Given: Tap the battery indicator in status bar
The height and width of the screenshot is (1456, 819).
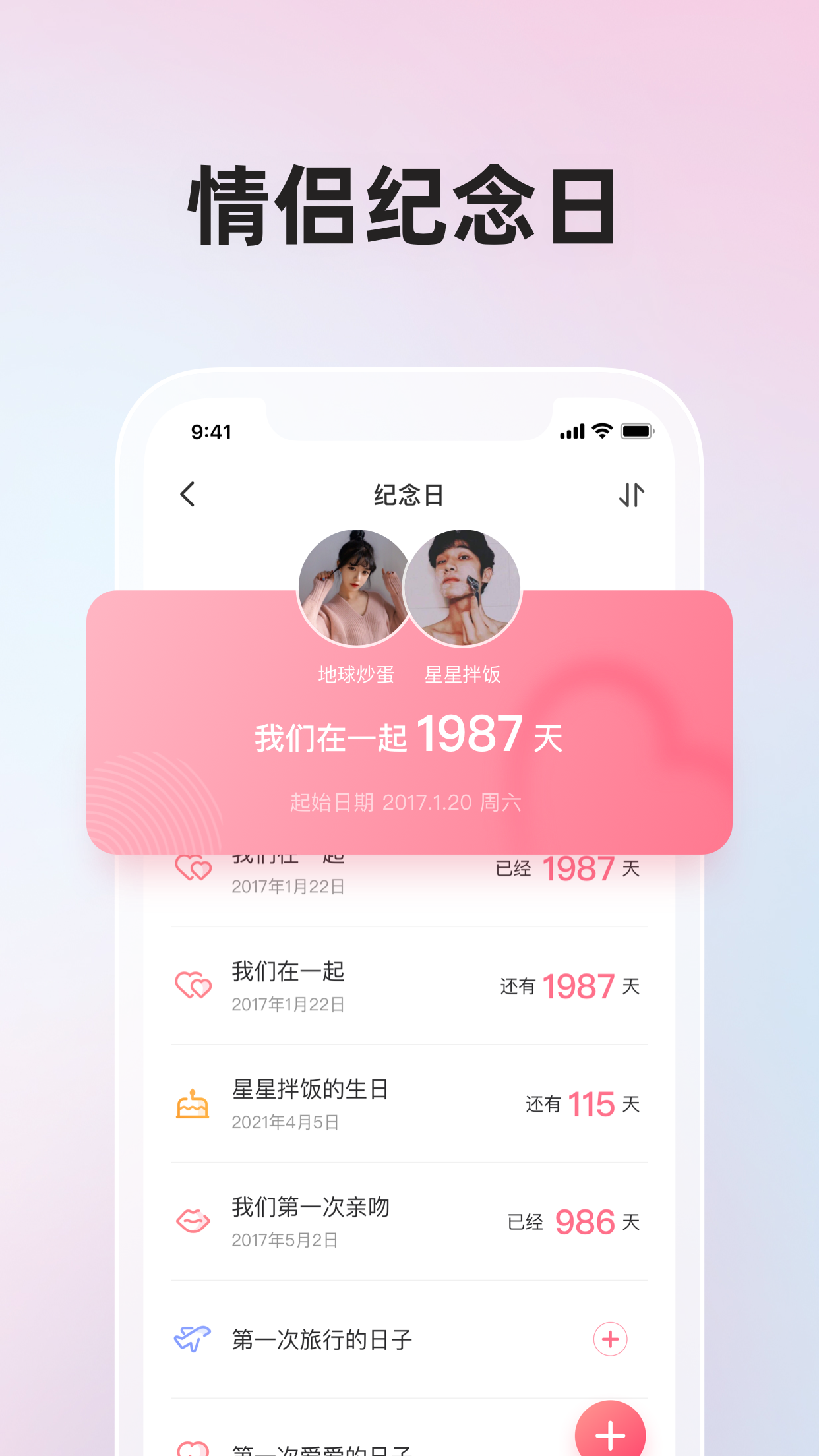Looking at the screenshot, I should 637,431.
